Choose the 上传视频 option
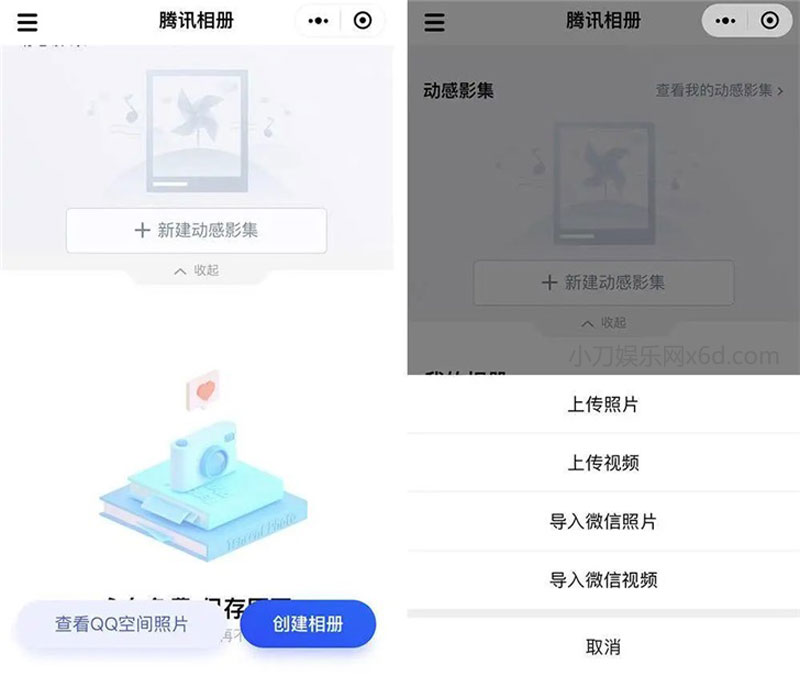Screen dimensions: 800x676 click(x=603, y=463)
